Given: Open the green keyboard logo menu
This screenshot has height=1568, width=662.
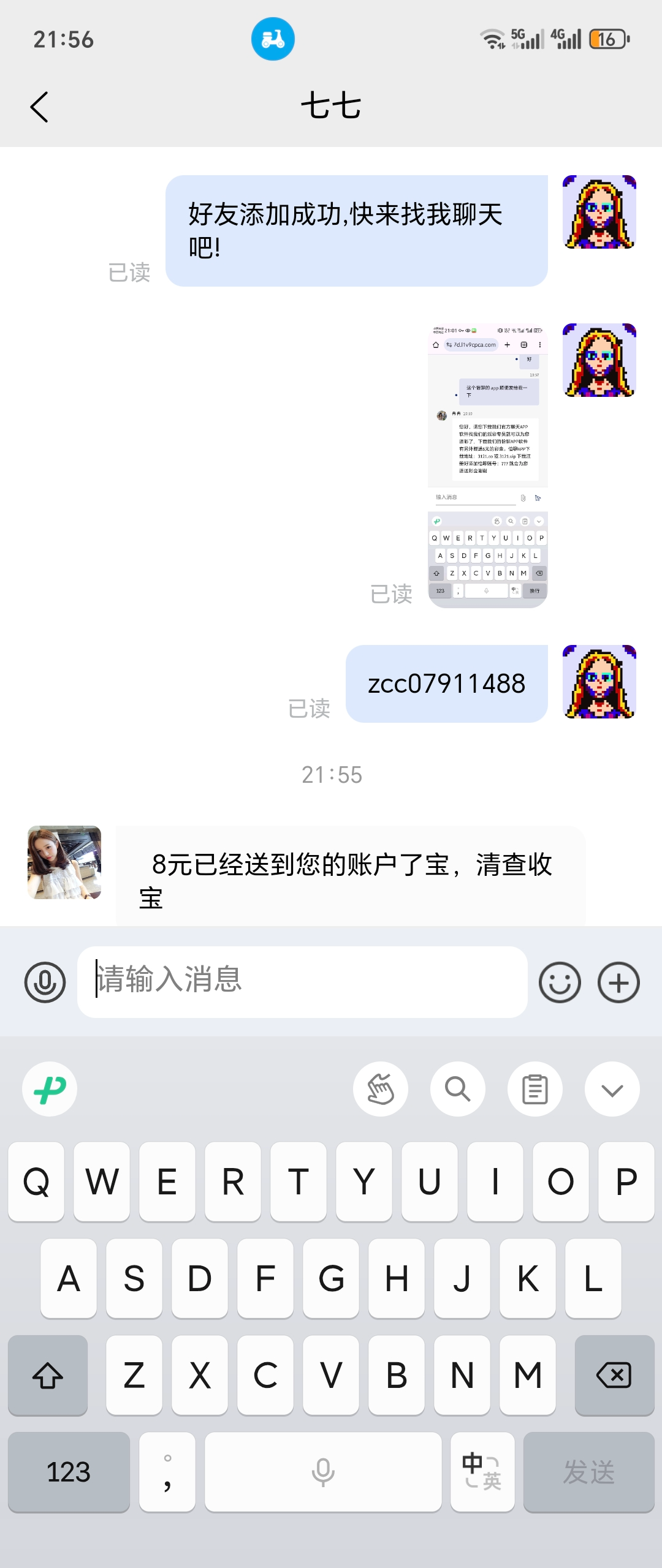Looking at the screenshot, I should click(x=50, y=1089).
